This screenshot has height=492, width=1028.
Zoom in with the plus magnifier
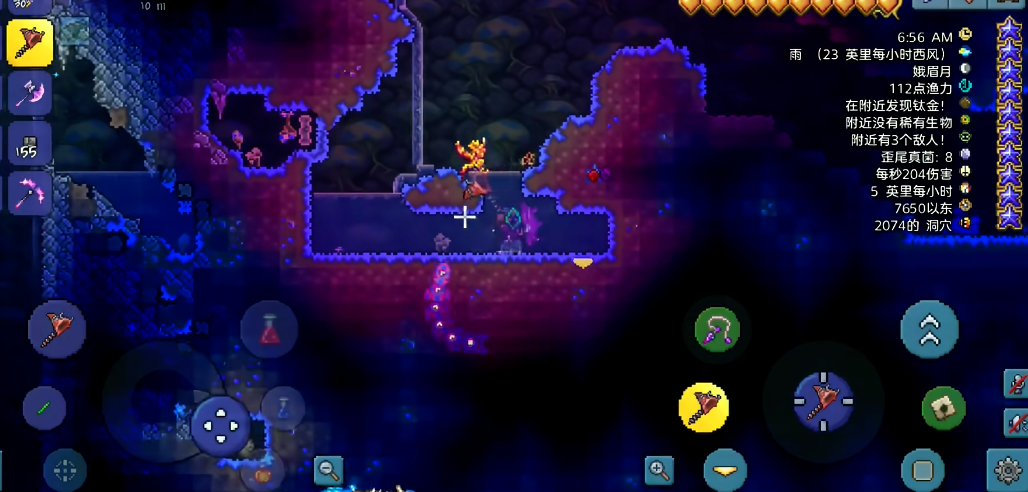tap(659, 469)
